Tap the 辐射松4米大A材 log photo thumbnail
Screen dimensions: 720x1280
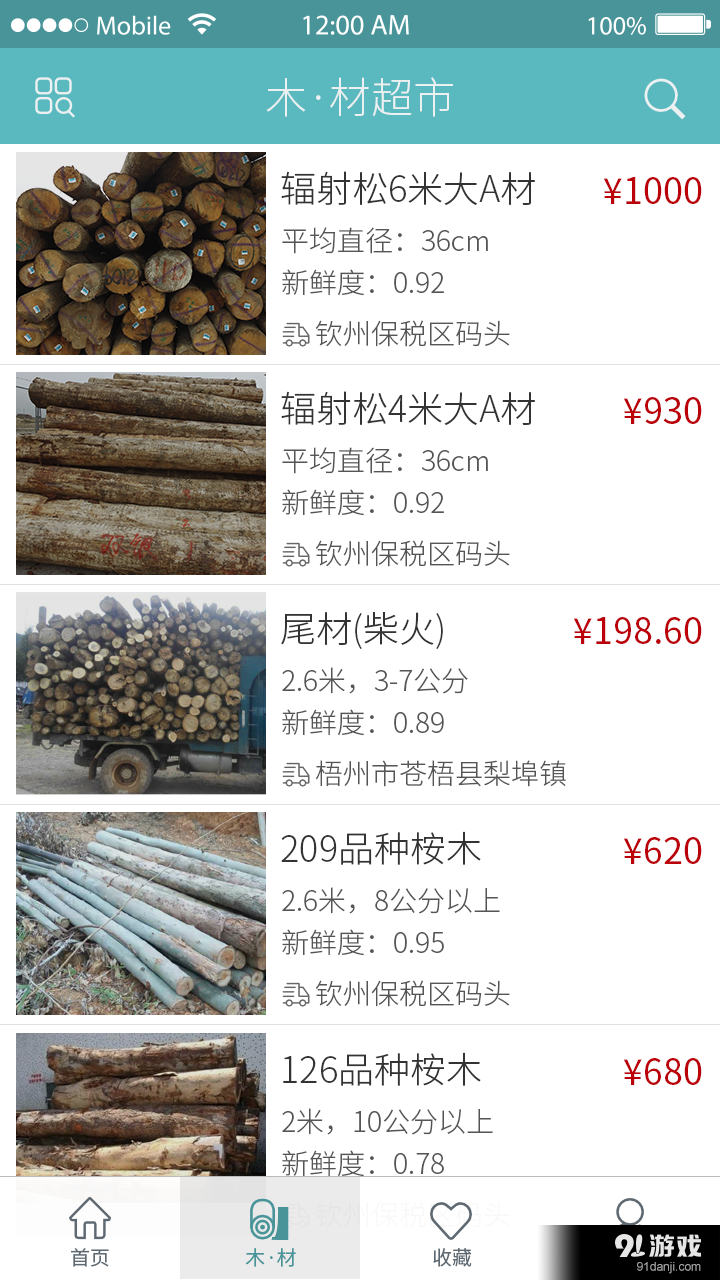coord(140,473)
